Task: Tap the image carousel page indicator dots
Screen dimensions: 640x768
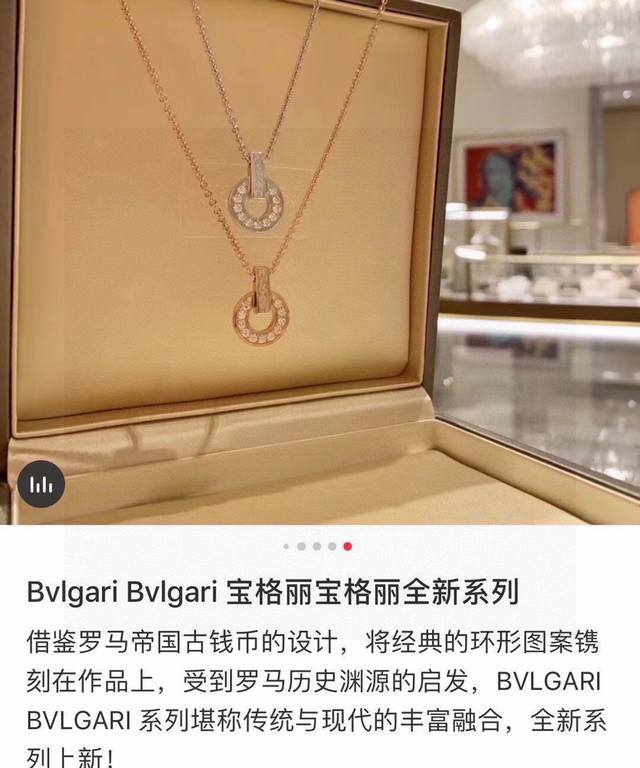Action: [x=317, y=546]
